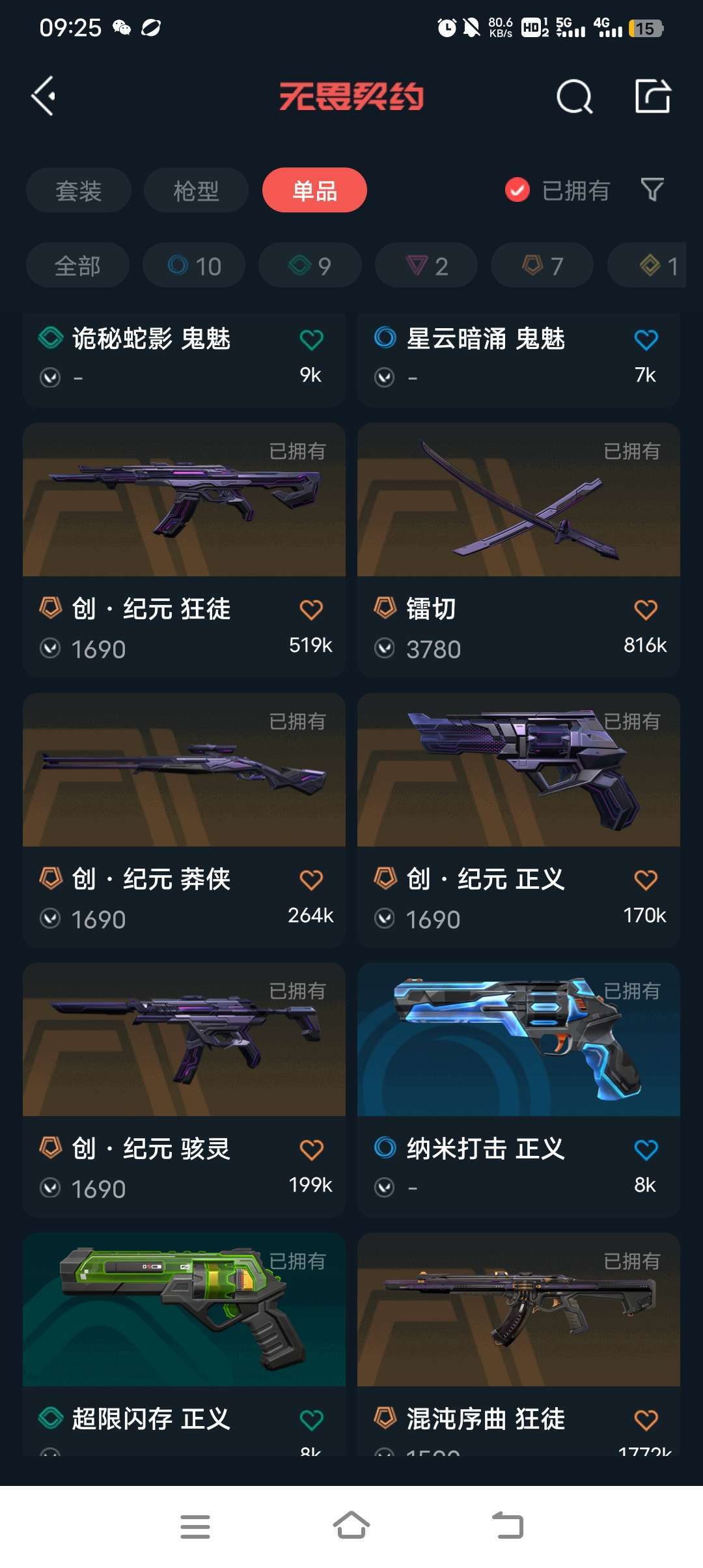The width and height of the screenshot is (703, 1568).
Task: Open the filter funnel icon
Action: click(652, 190)
